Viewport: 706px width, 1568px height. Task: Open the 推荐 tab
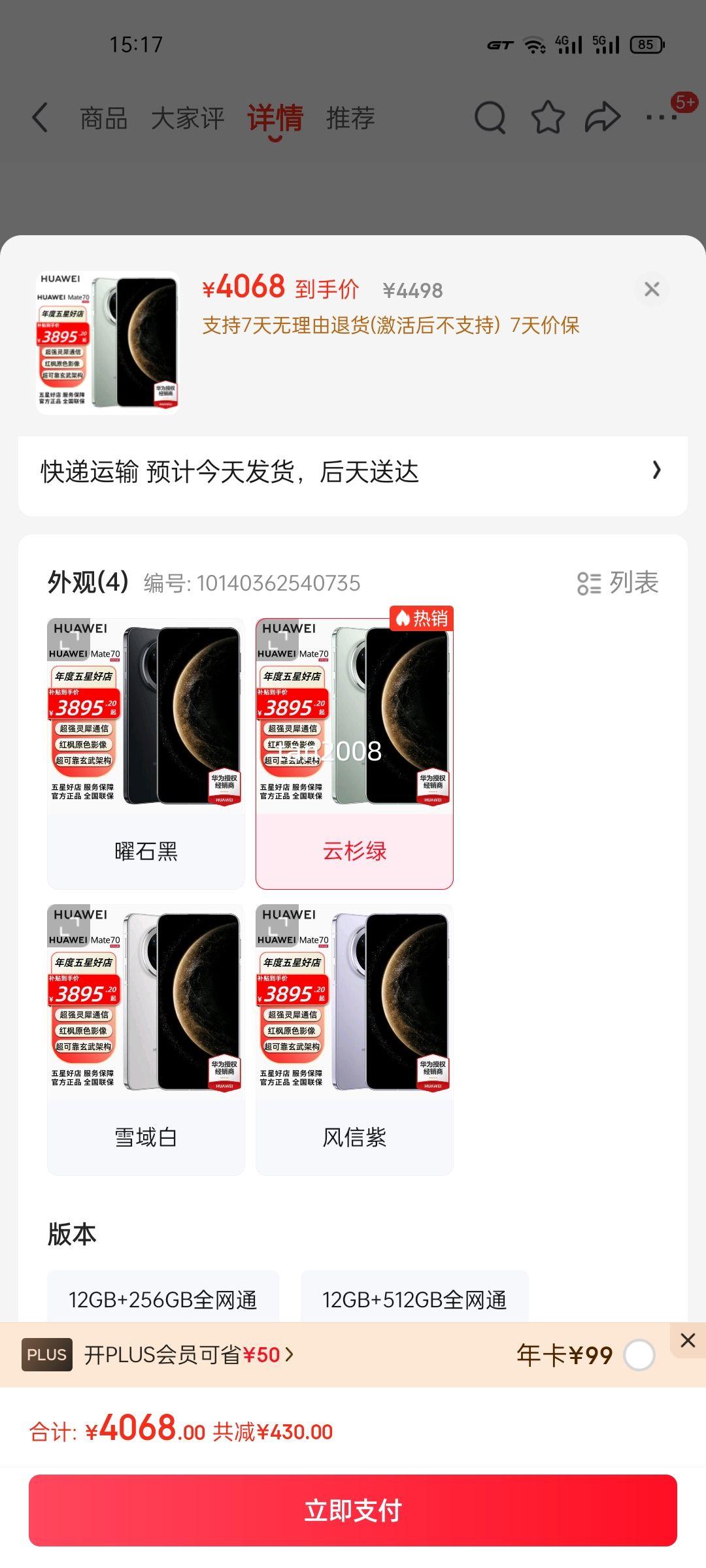coord(351,118)
